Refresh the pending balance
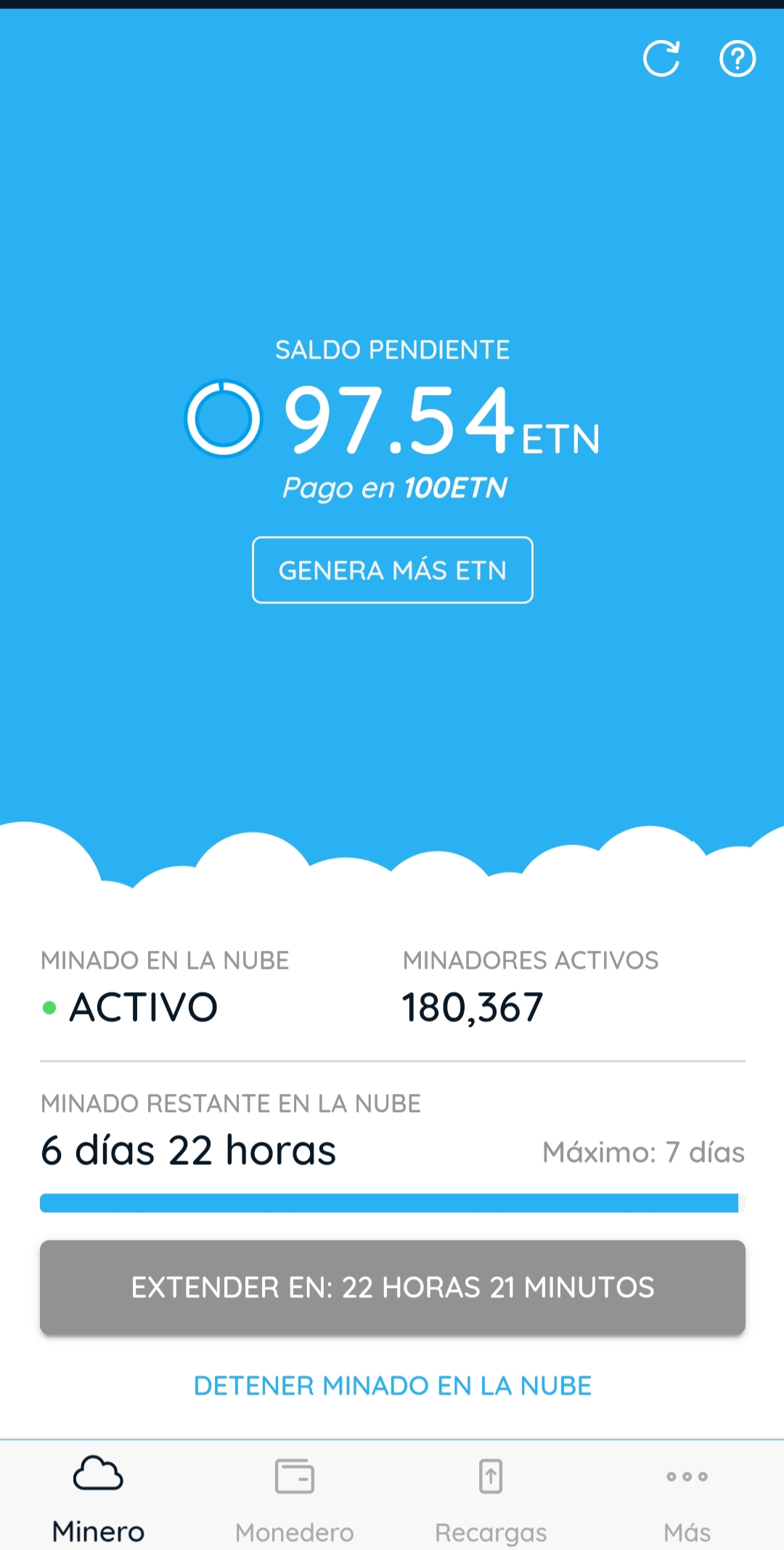Screen dimensions: 784x1550 click(661, 59)
